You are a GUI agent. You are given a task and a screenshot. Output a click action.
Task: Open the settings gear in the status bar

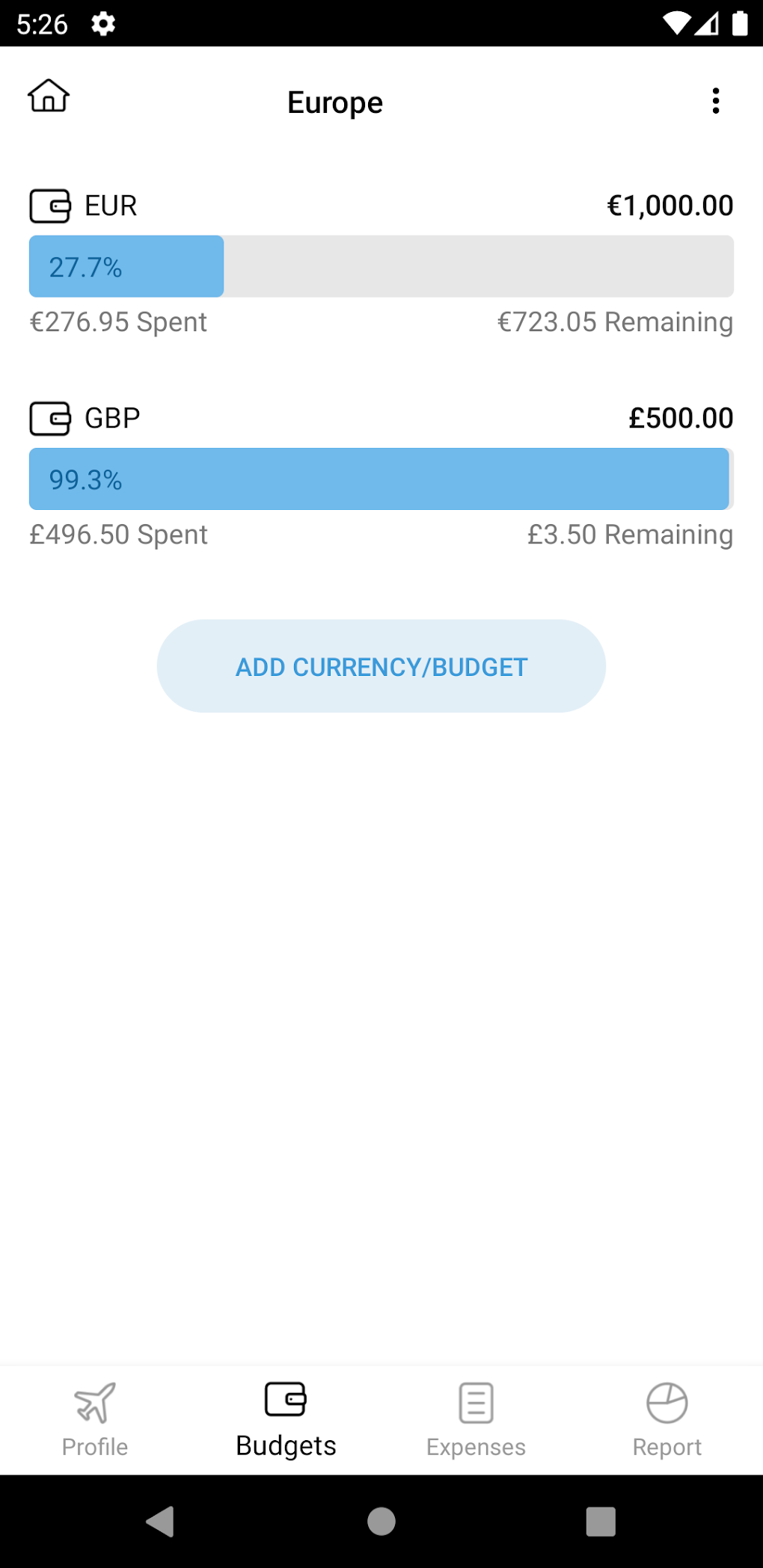pyautogui.click(x=102, y=24)
